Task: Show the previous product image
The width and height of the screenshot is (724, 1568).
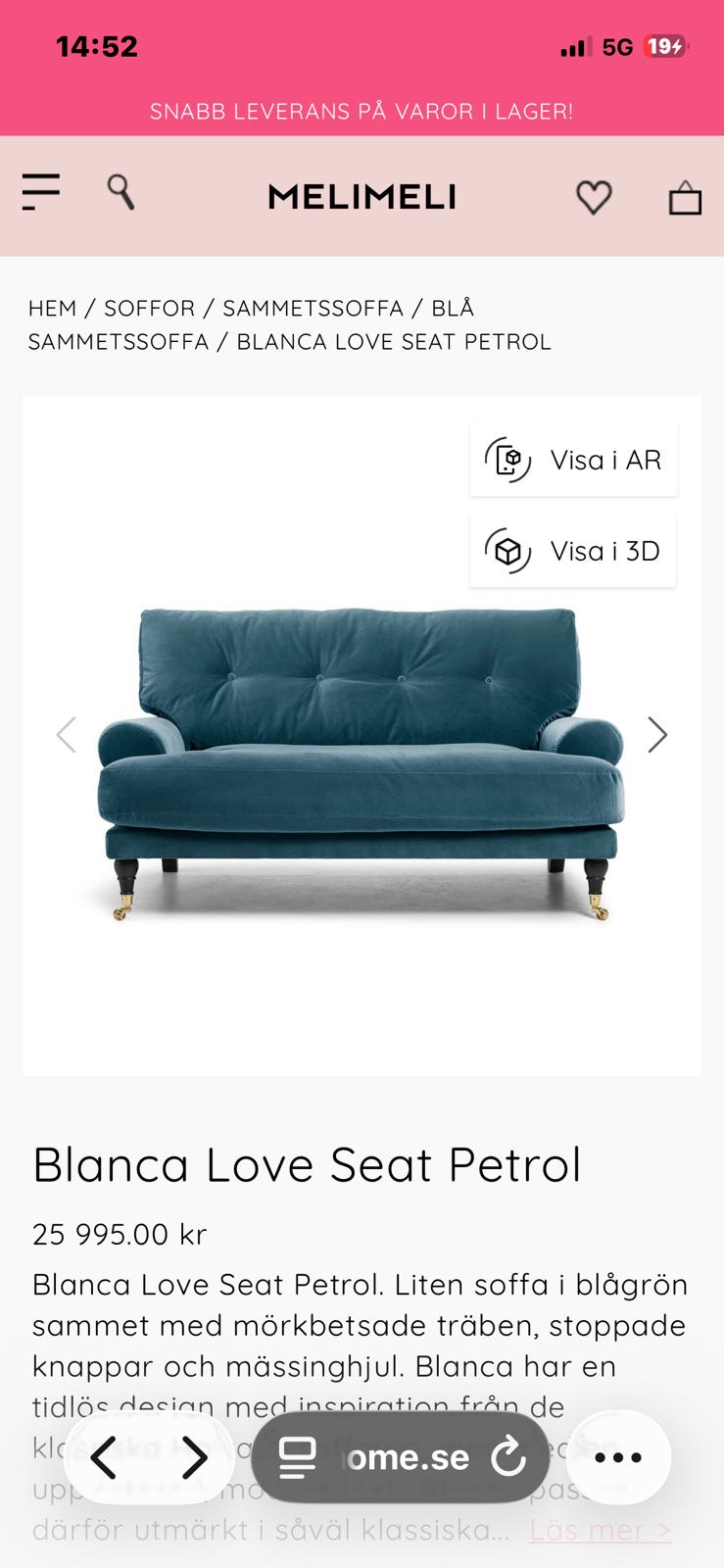Action: coord(67,734)
